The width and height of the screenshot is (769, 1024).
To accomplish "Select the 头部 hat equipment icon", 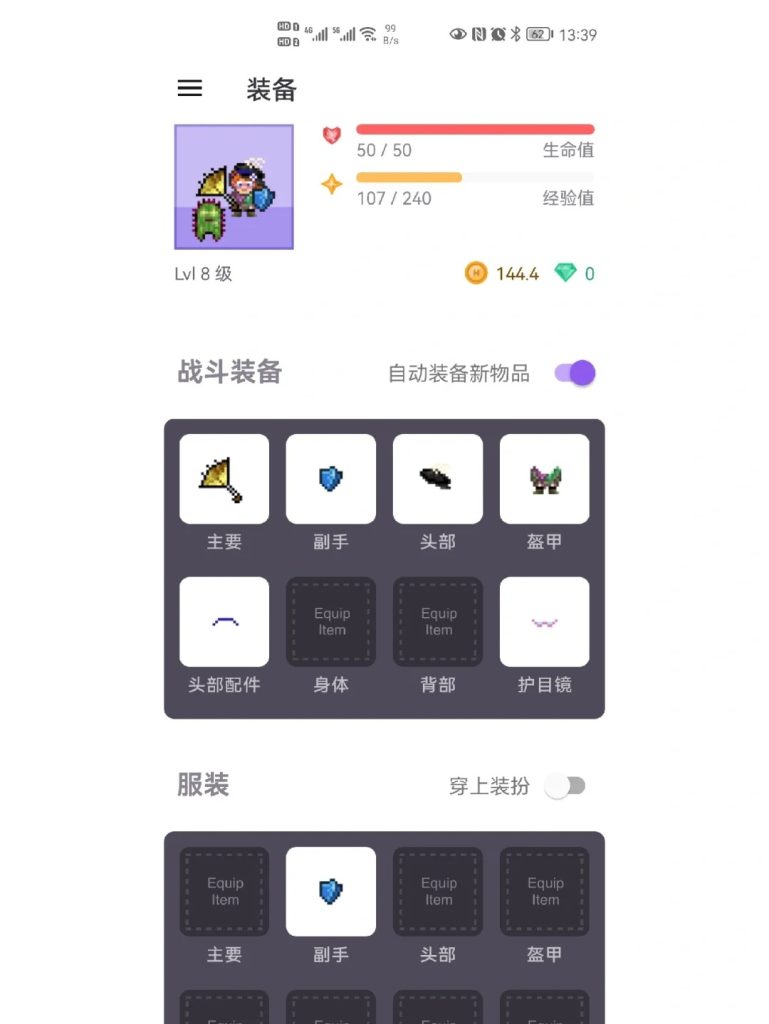I will coord(437,478).
